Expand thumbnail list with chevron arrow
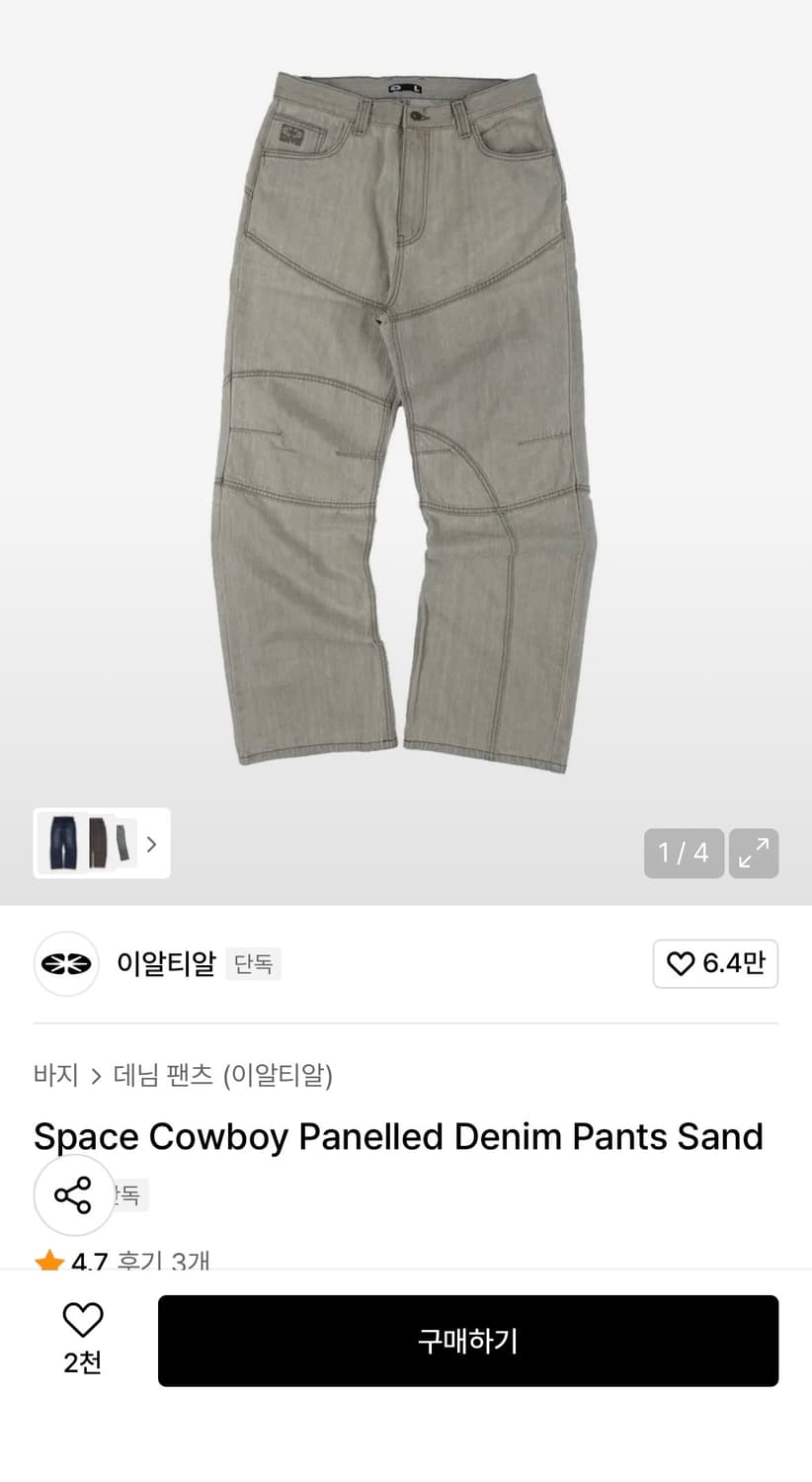 click(151, 843)
